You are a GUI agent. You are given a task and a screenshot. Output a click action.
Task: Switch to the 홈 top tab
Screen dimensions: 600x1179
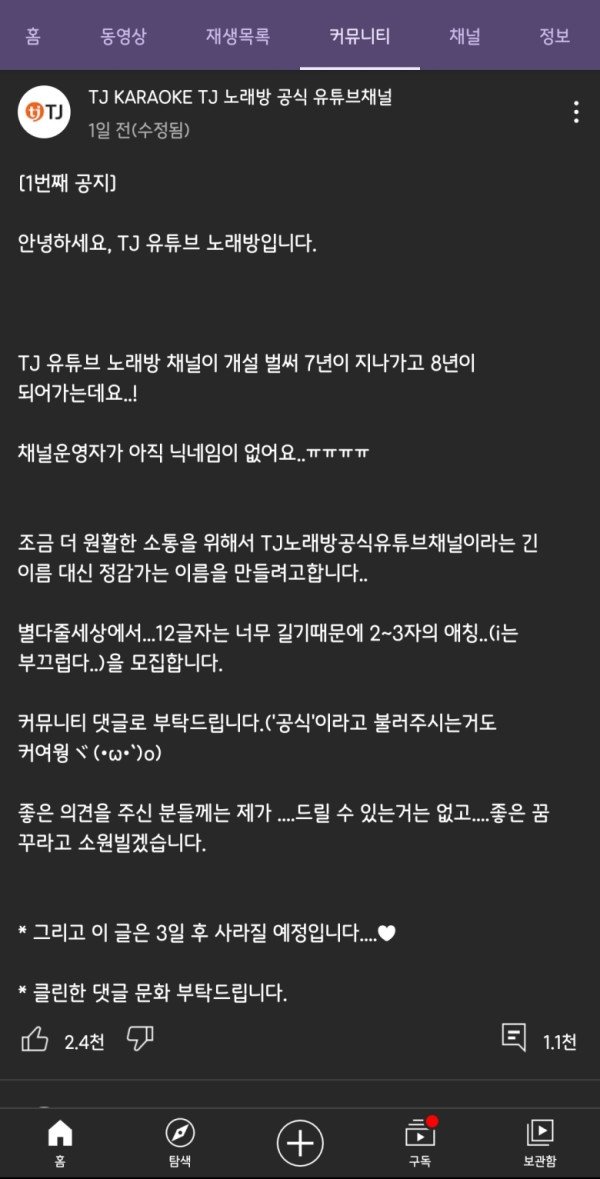[33, 37]
